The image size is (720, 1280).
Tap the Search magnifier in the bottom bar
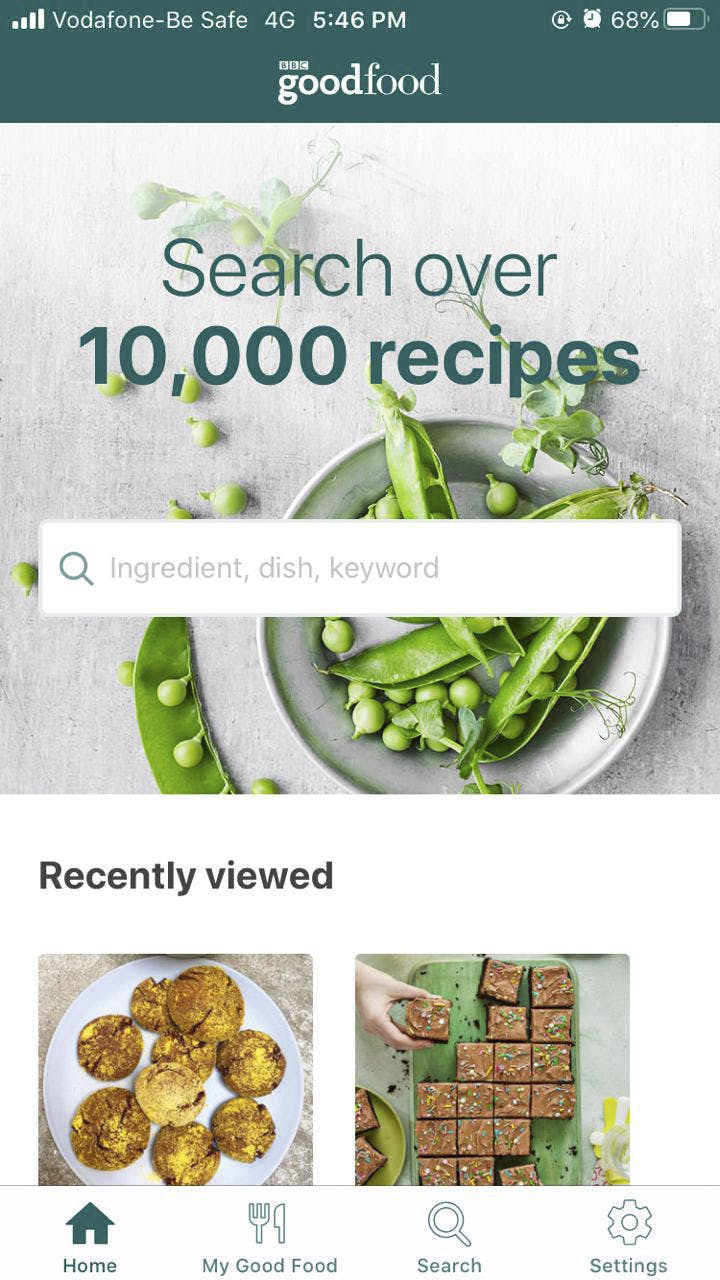coord(449,1220)
